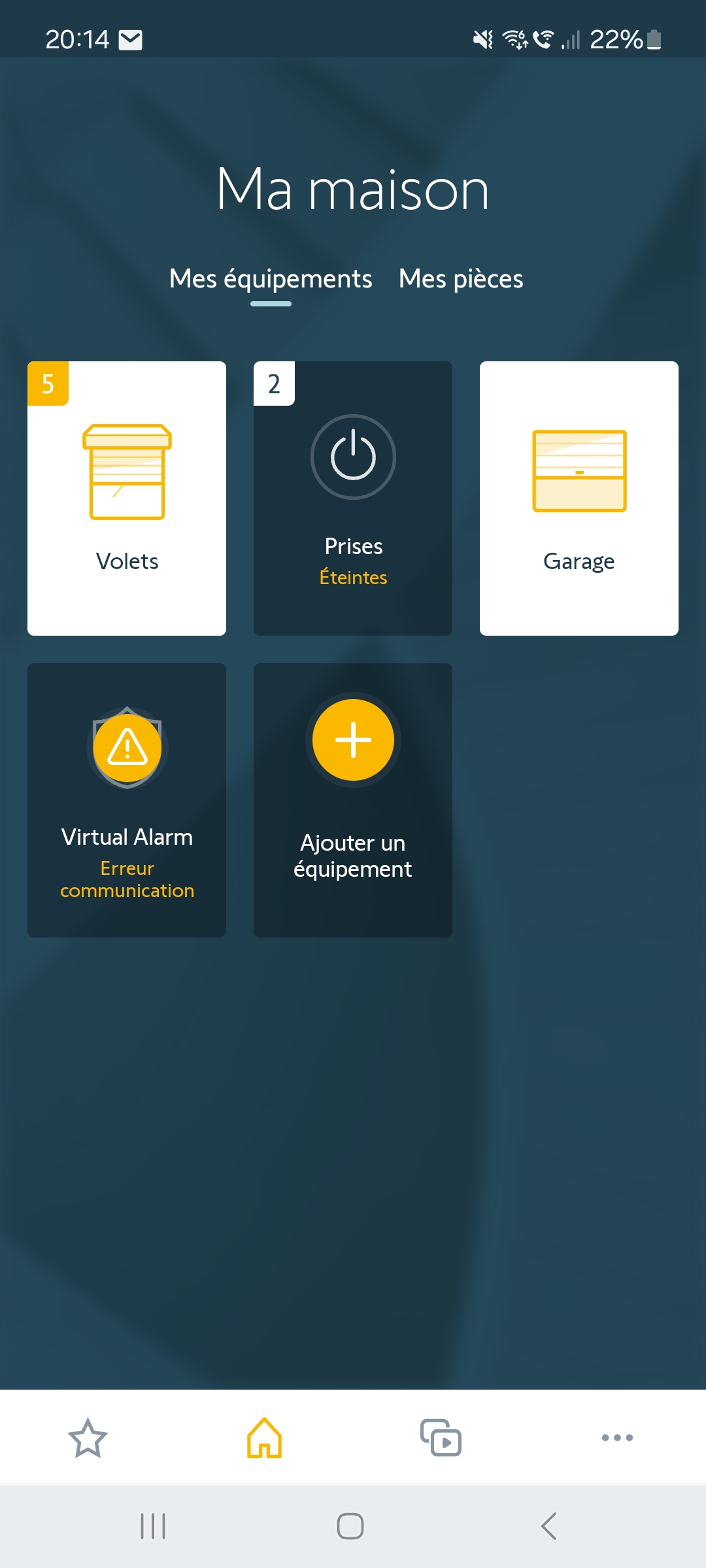Open the Volets equipment card
The image size is (706, 1568).
(x=127, y=498)
